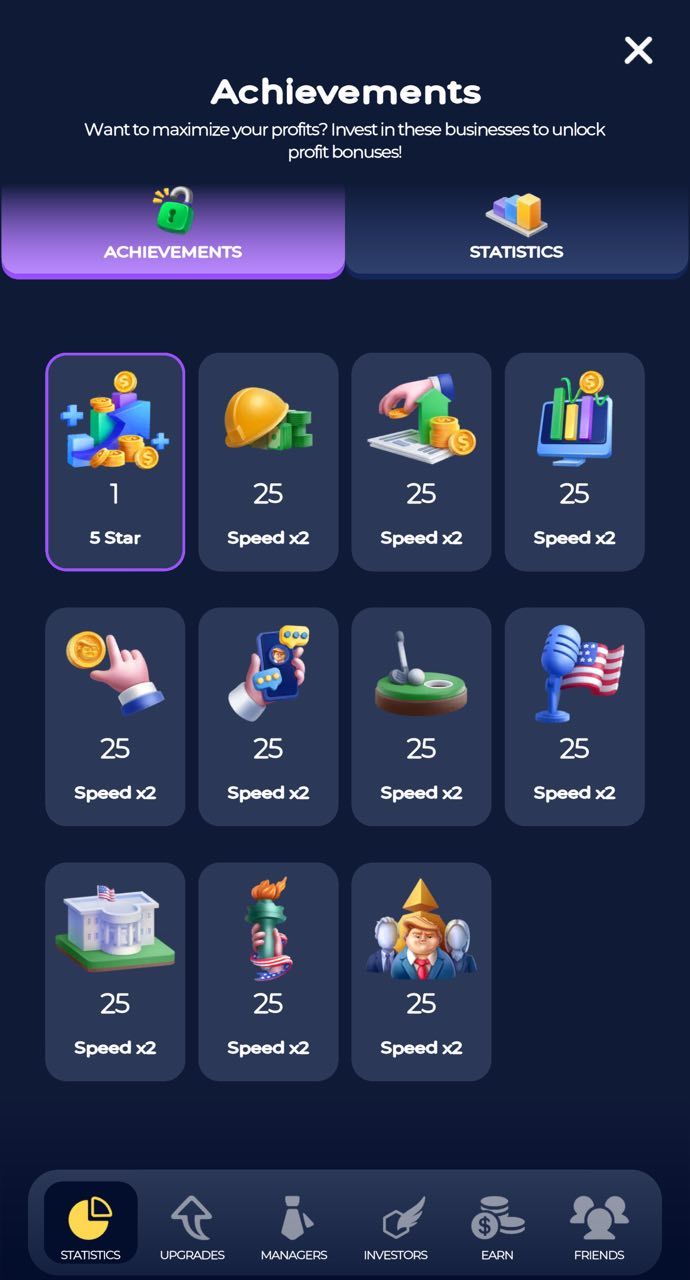View the White House achievement card
The image size is (690, 1280).
point(115,971)
